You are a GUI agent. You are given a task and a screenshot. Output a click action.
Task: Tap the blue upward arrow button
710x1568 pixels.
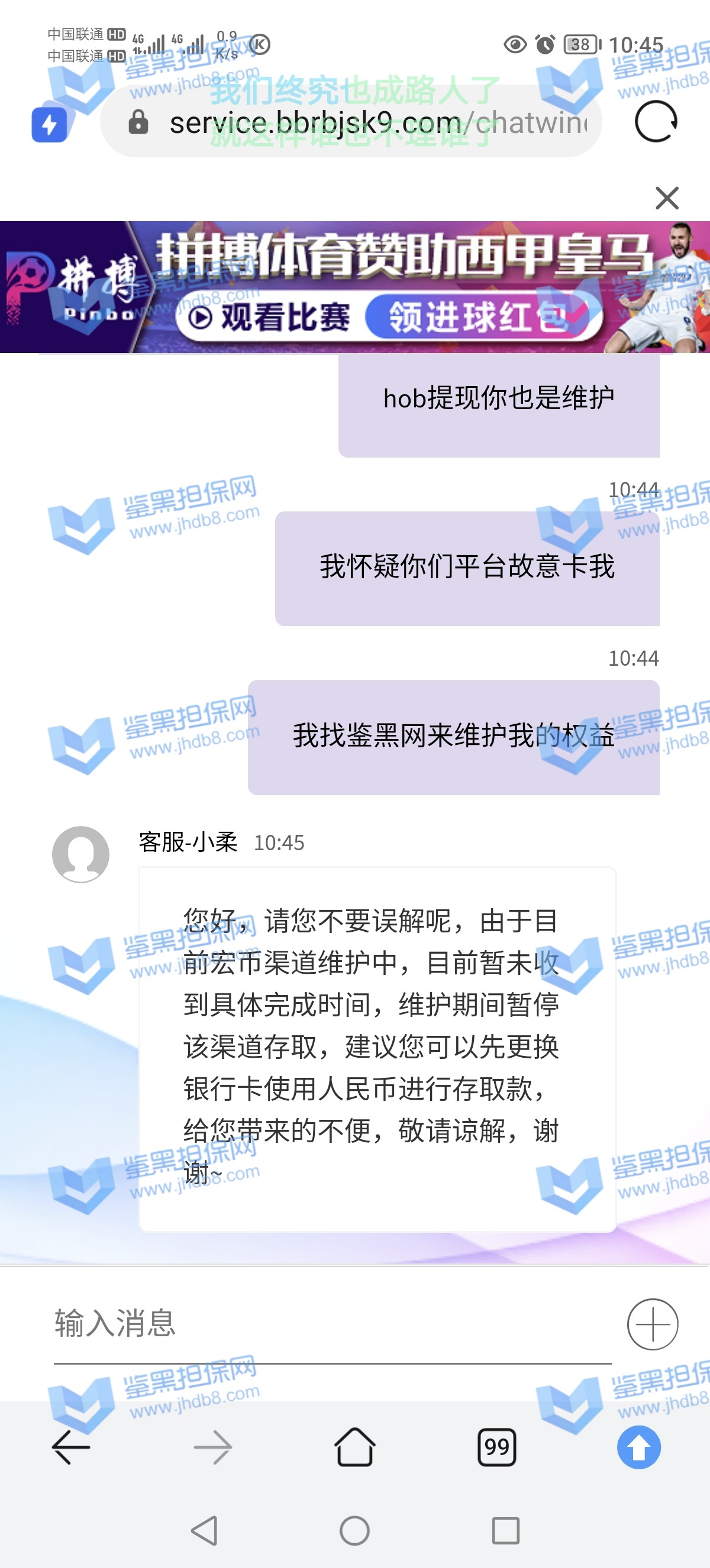click(x=638, y=1447)
